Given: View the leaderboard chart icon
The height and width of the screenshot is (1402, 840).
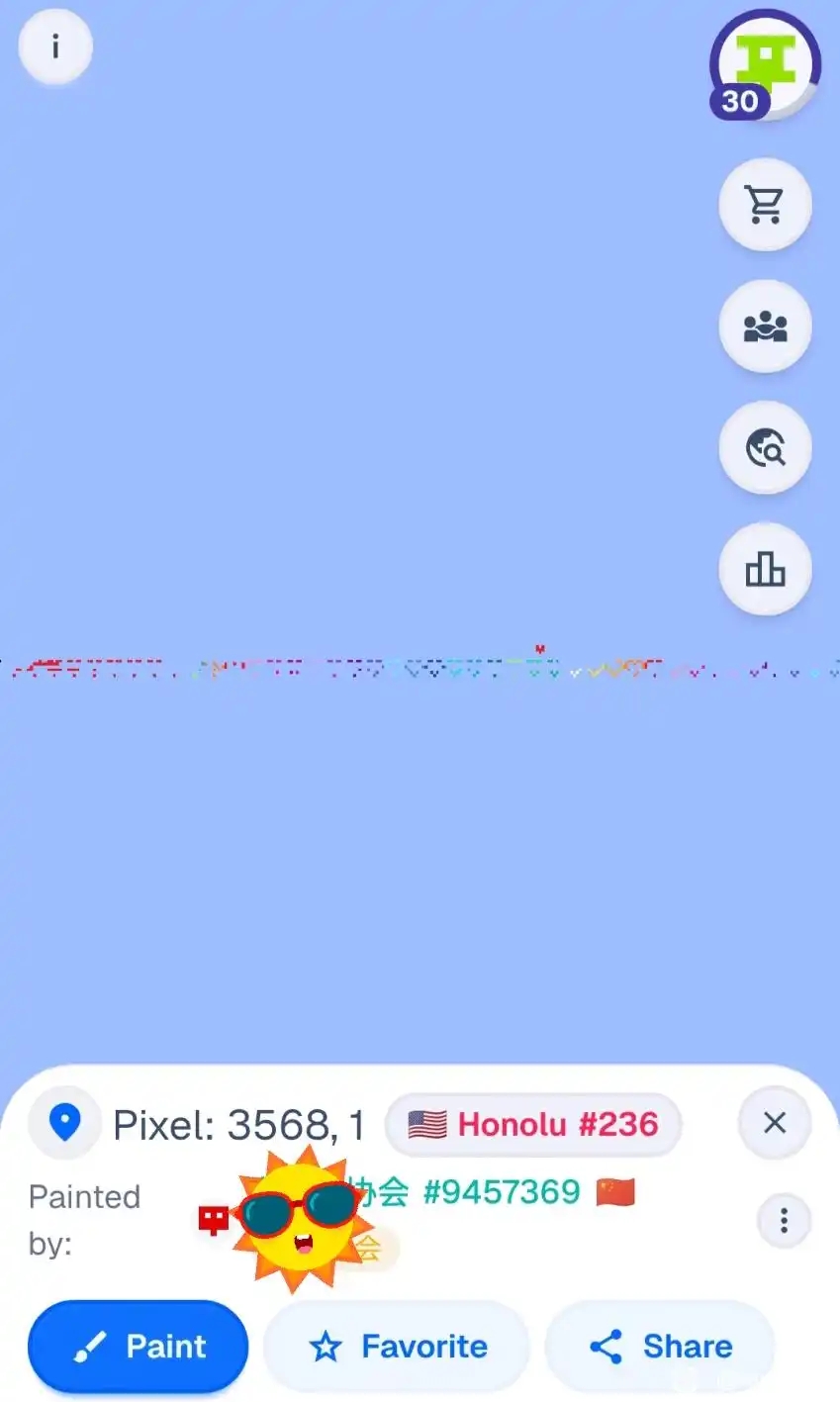Looking at the screenshot, I should [765, 570].
